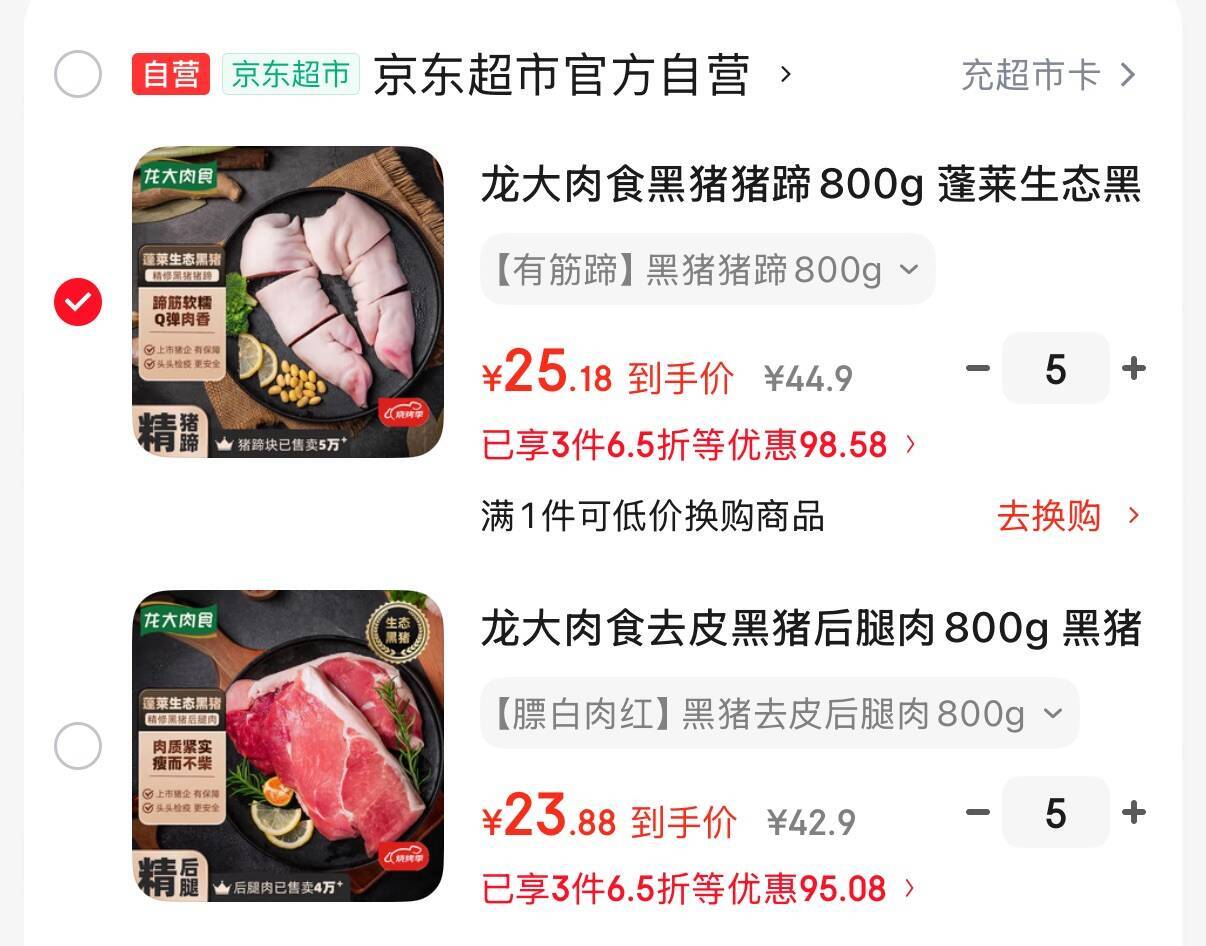Uncheck the 黑猪猪蹄 800g item
1206x946 pixels.
(78, 302)
